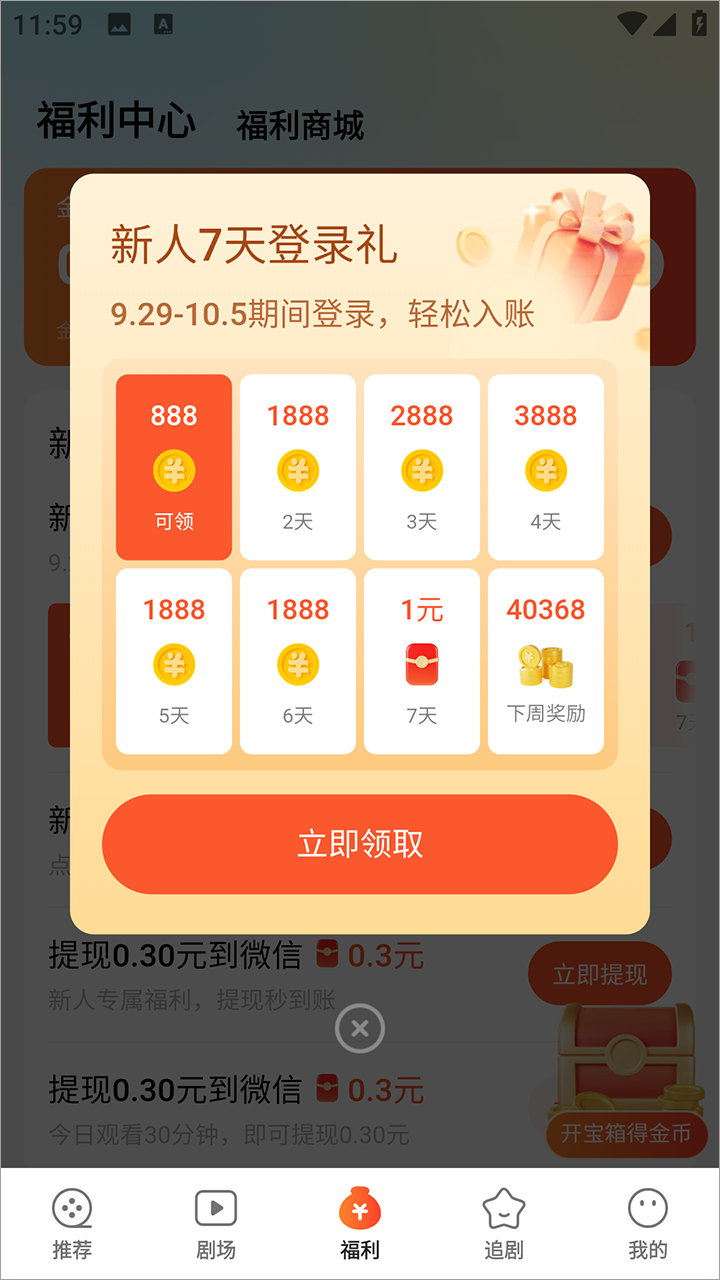Switch to the 推荐 tab
The image size is (720, 1280).
(72, 1224)
